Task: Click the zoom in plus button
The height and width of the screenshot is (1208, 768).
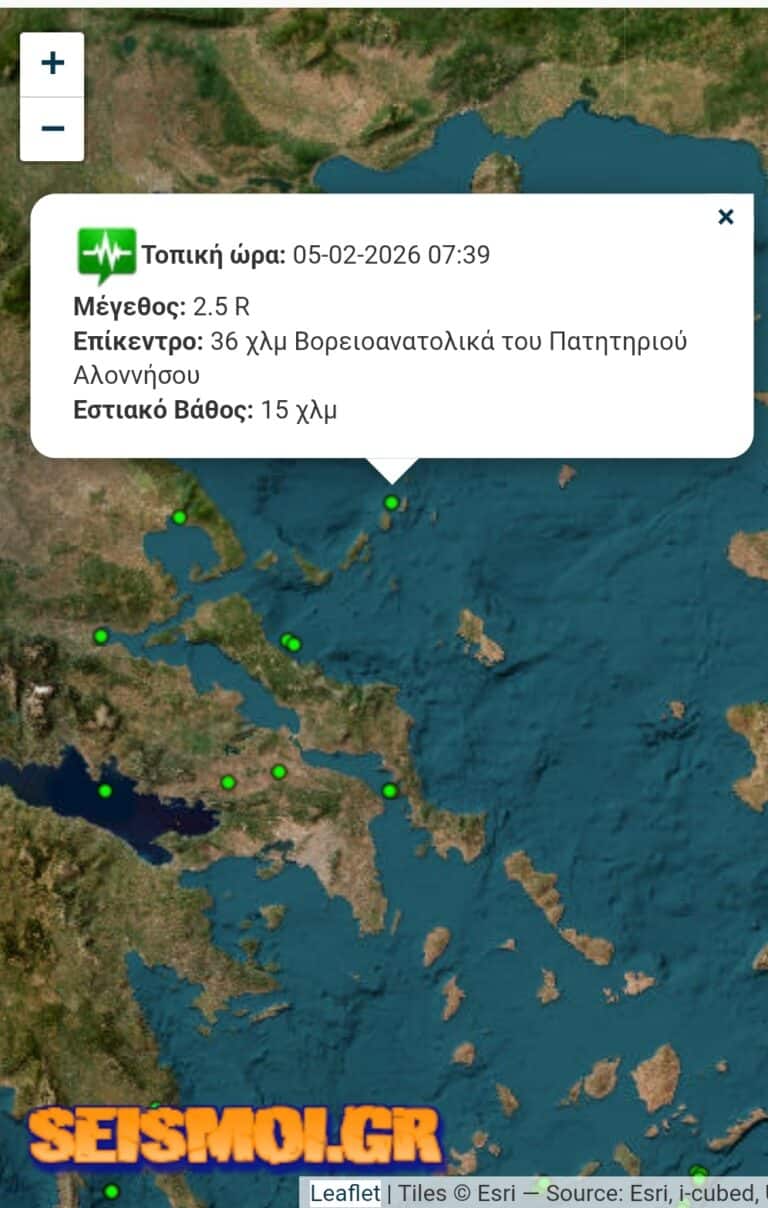Action: (x=51, y=63)
